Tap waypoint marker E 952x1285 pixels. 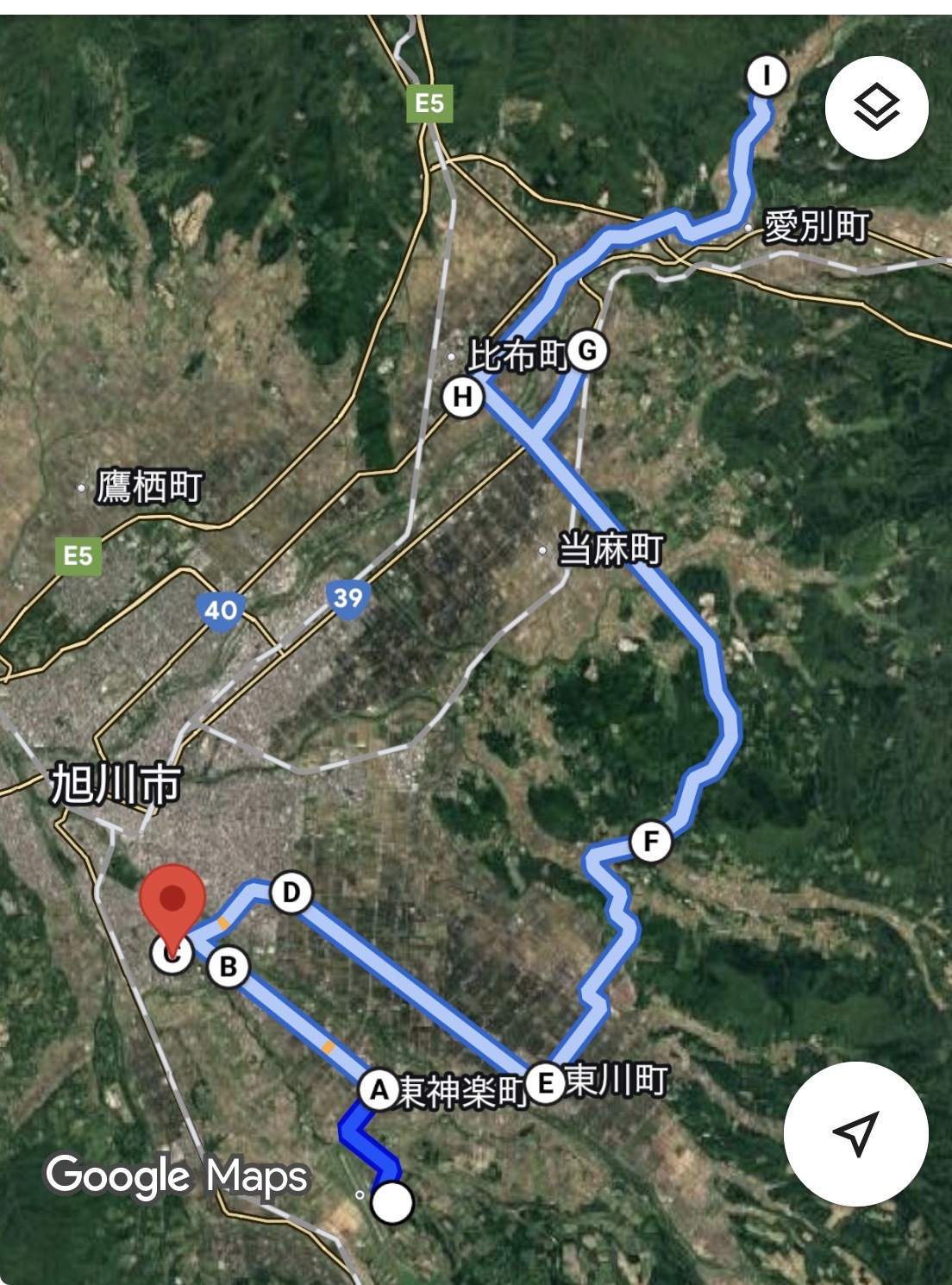(x=545, y=1081)
